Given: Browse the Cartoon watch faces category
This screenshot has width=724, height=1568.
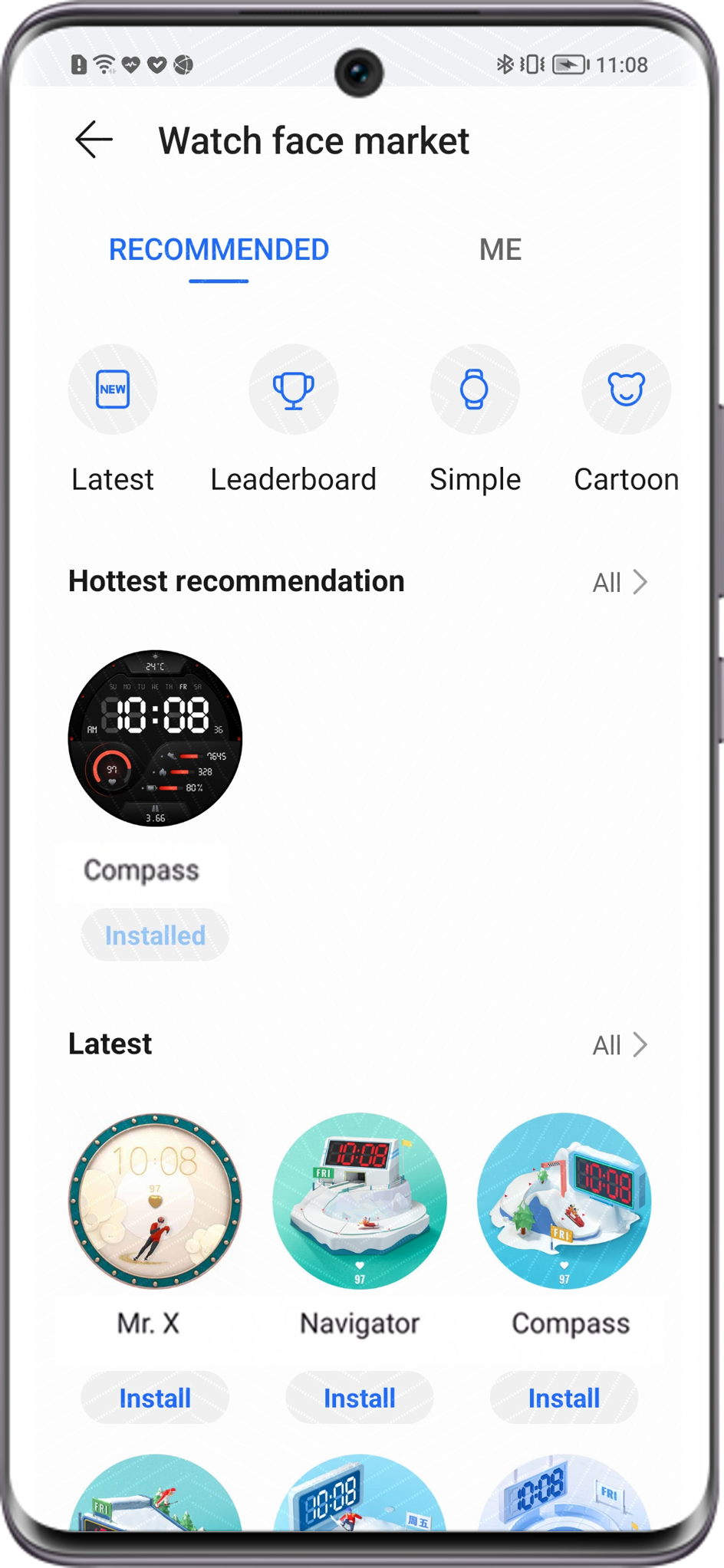Looking at the screenshot, I should pos(626,390).
